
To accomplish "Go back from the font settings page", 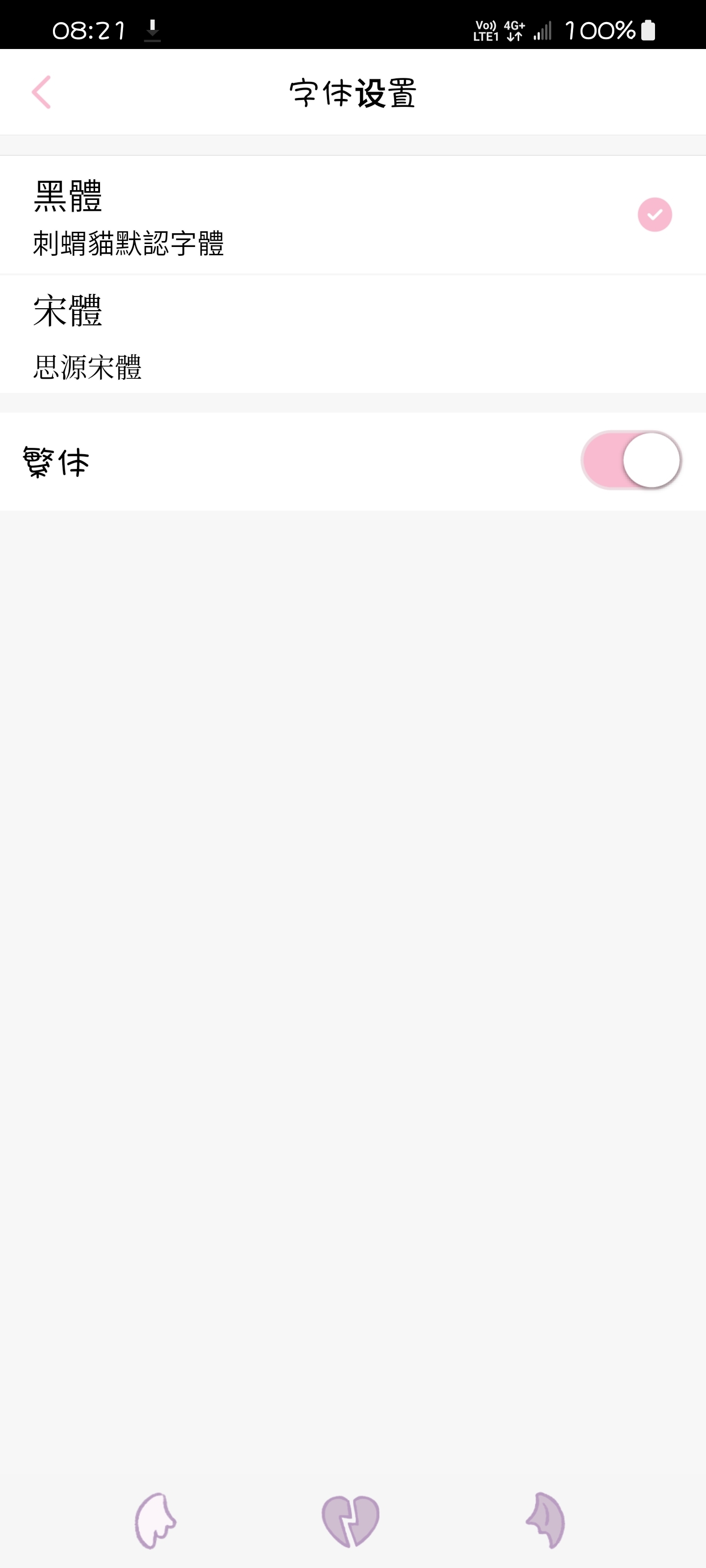I will (x=41, y=93).
